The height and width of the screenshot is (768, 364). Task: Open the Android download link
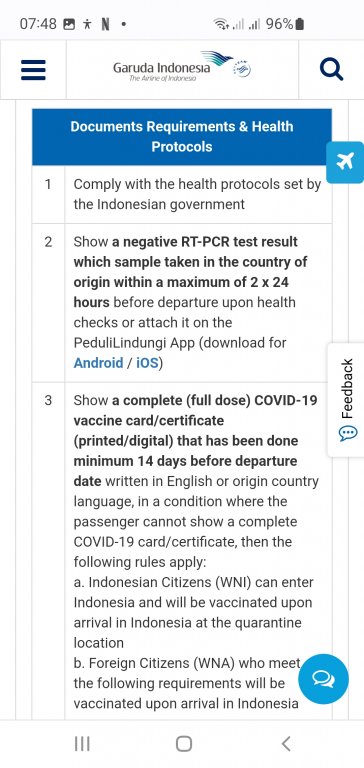98,363
